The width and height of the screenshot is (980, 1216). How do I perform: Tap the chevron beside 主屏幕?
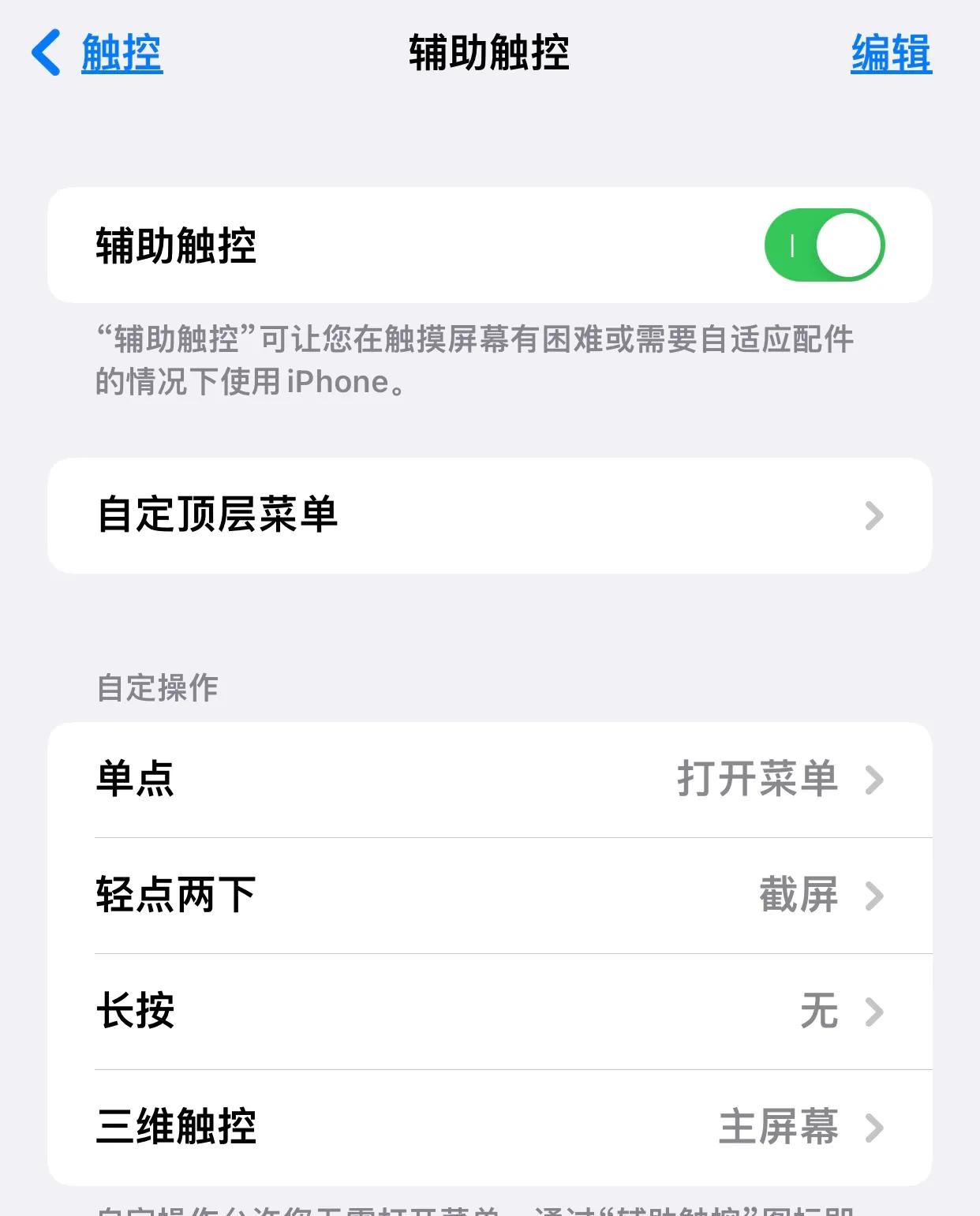[876, 1129]
